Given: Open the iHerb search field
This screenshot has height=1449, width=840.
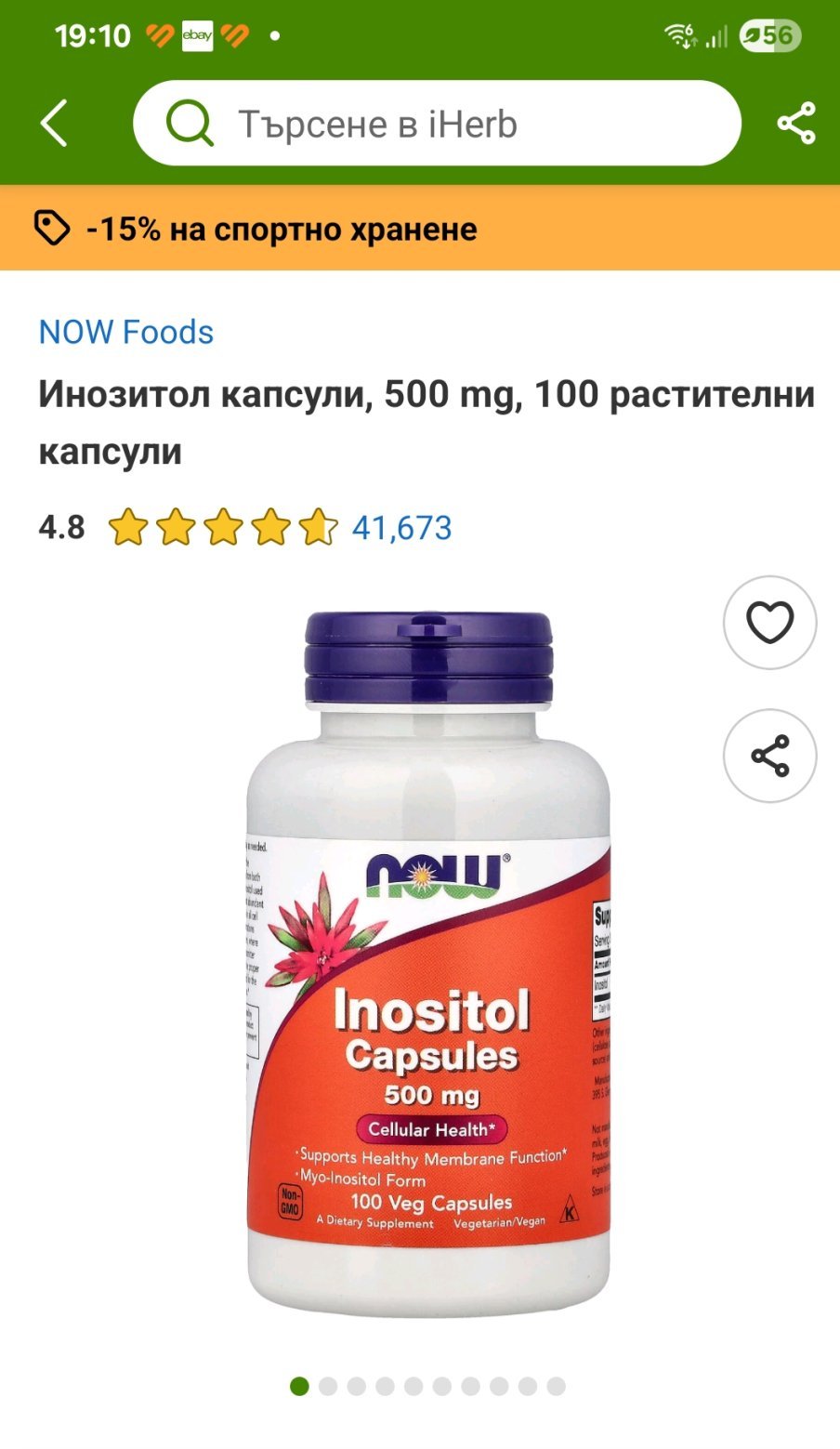Looking at the screenshot, I should 437,124.
